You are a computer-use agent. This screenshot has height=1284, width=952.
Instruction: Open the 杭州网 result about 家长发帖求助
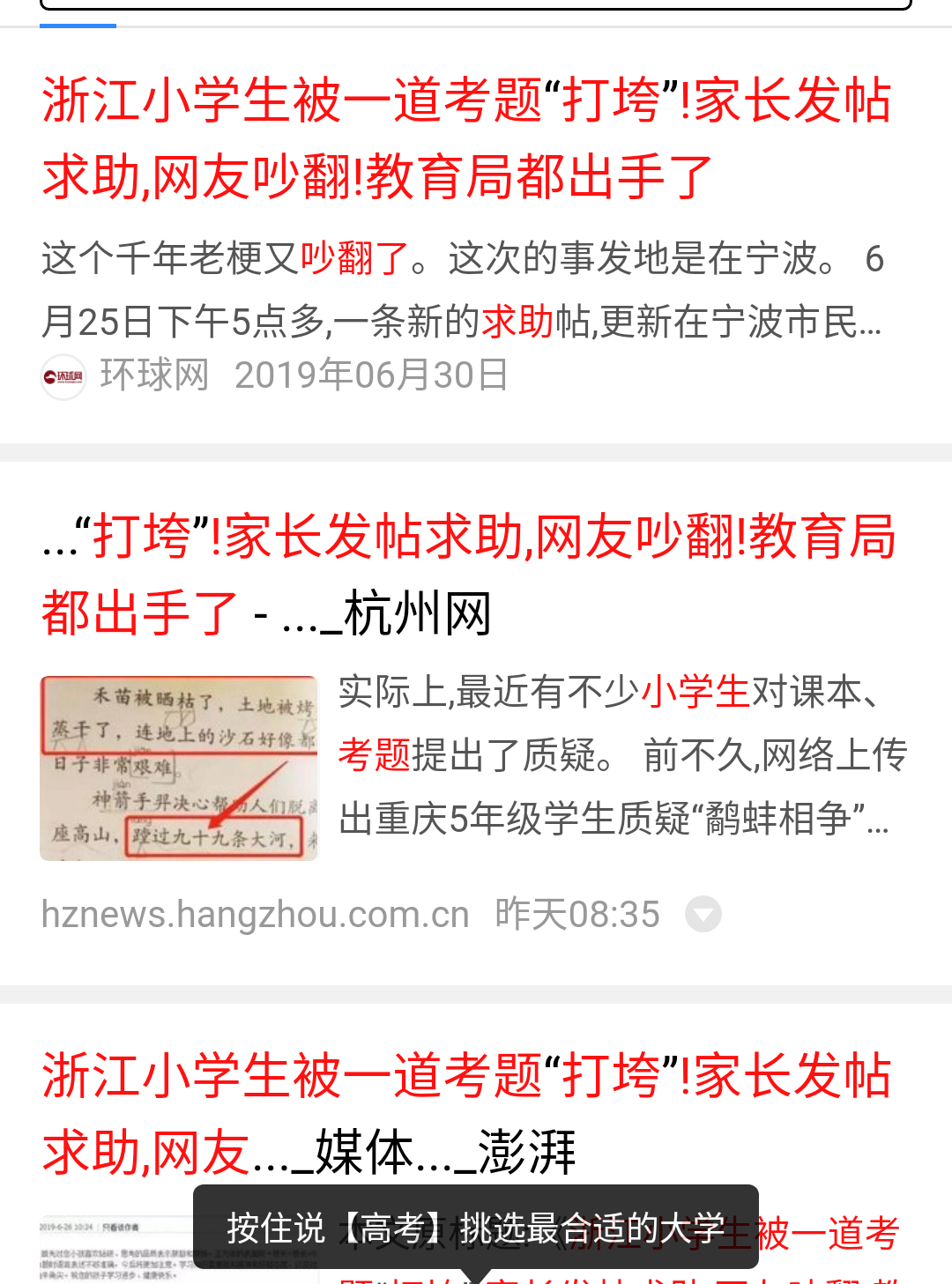467,574
